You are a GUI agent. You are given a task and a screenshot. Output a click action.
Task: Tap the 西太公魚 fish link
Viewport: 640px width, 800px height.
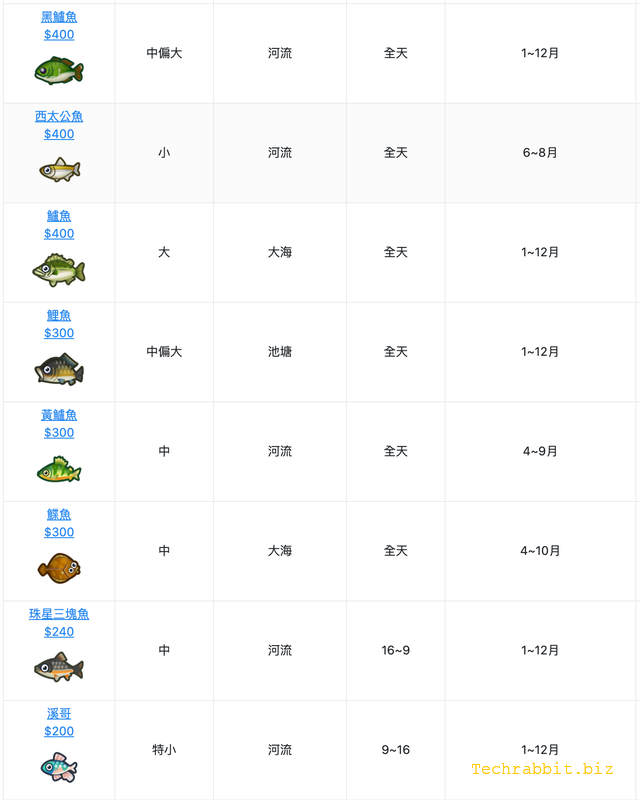point(59,117)
